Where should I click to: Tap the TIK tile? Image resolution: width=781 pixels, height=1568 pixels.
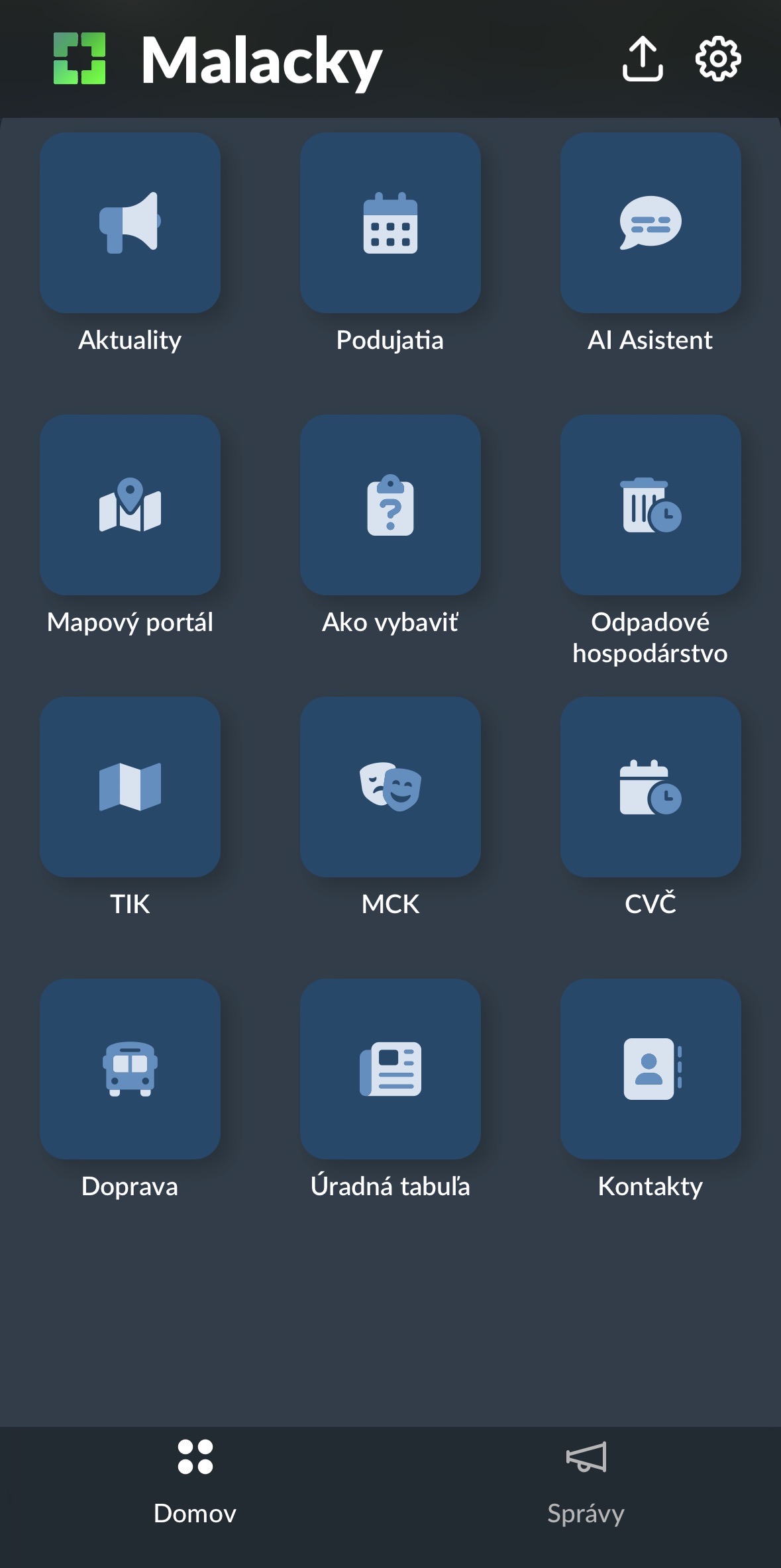coord(130,787)
